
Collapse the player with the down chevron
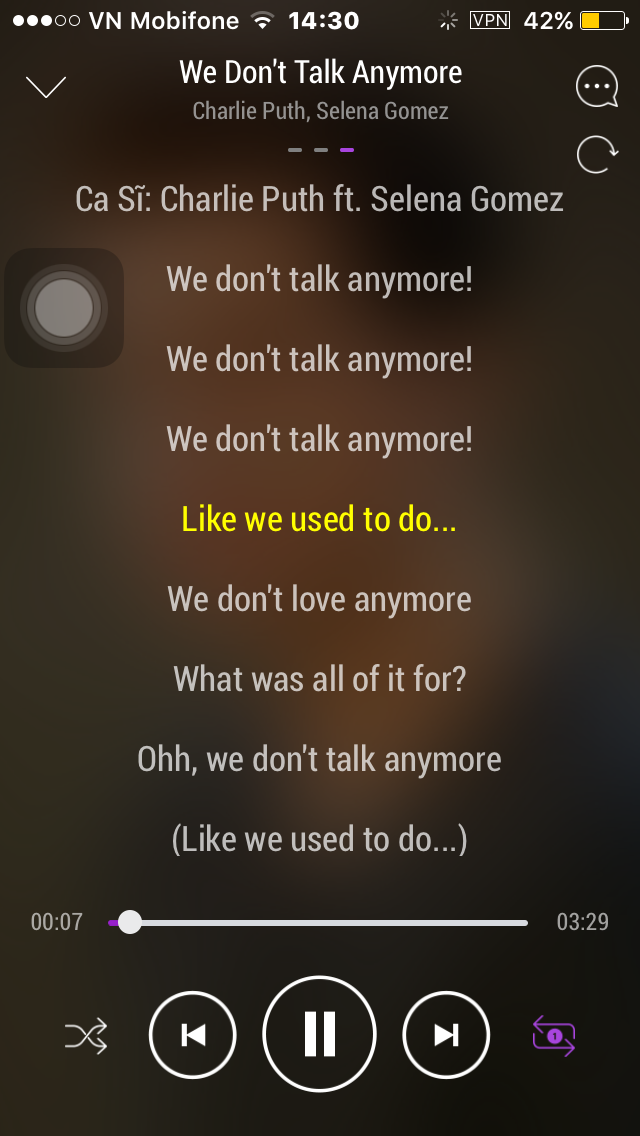[x=46, y=87]
